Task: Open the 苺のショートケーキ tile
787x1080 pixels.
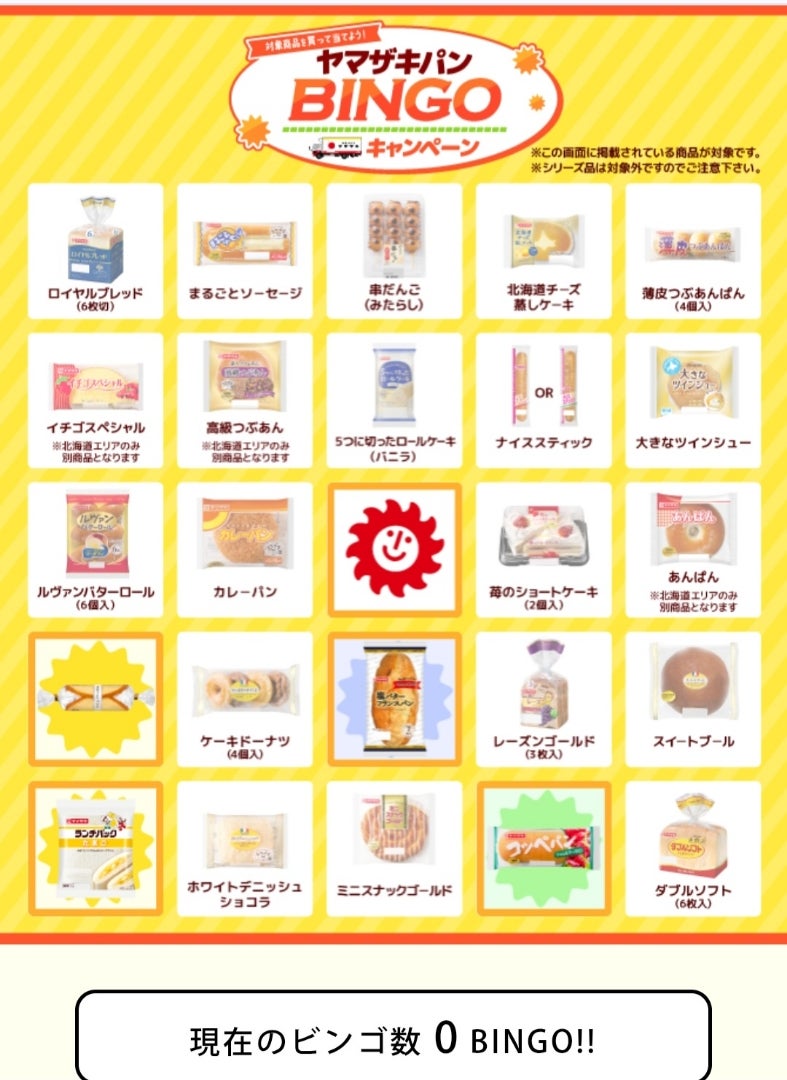Action: tap(543, 549)
